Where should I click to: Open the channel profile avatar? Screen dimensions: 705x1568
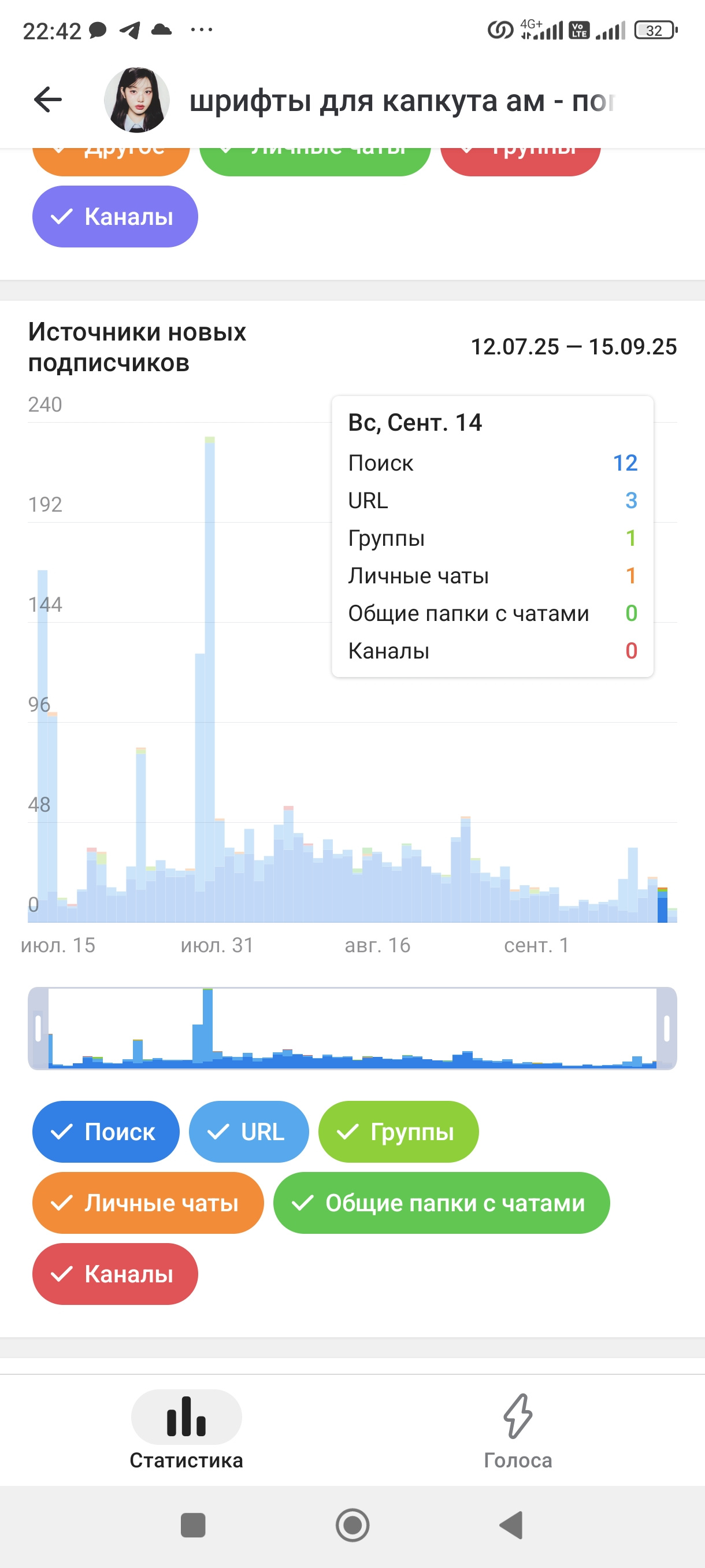pyautogui.click(x=136, y=100)
